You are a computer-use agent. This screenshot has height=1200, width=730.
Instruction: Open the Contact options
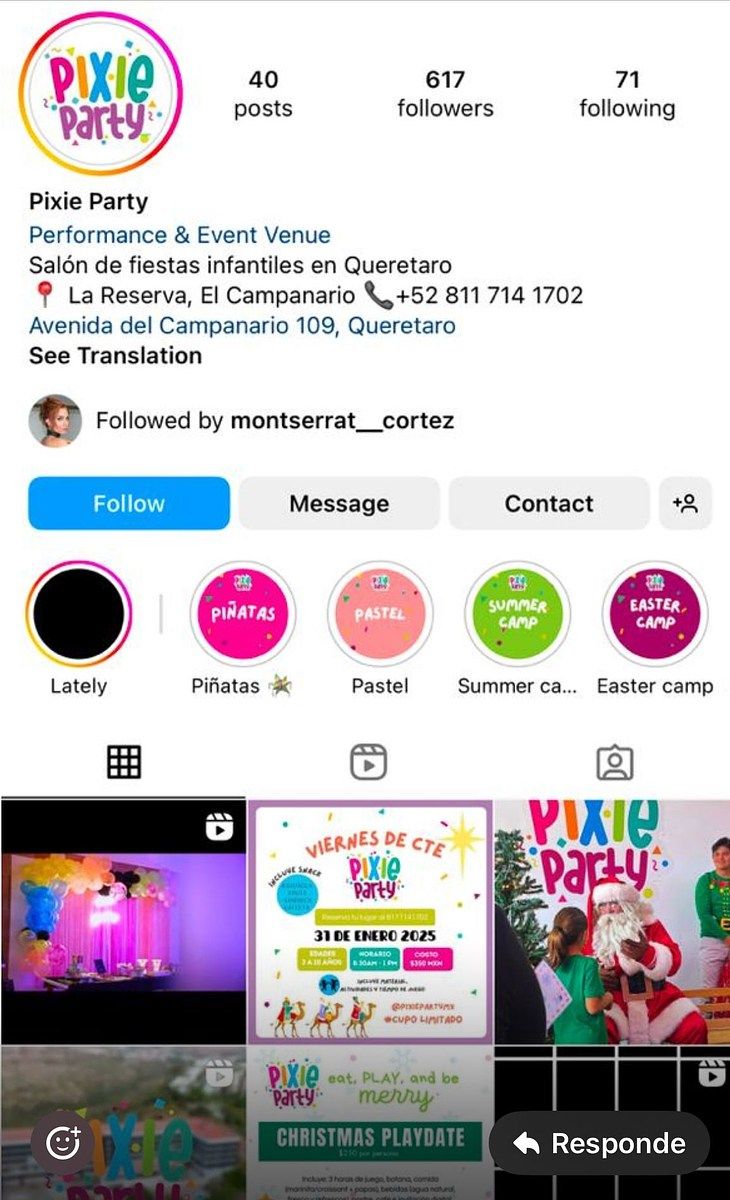click(548, 503)
